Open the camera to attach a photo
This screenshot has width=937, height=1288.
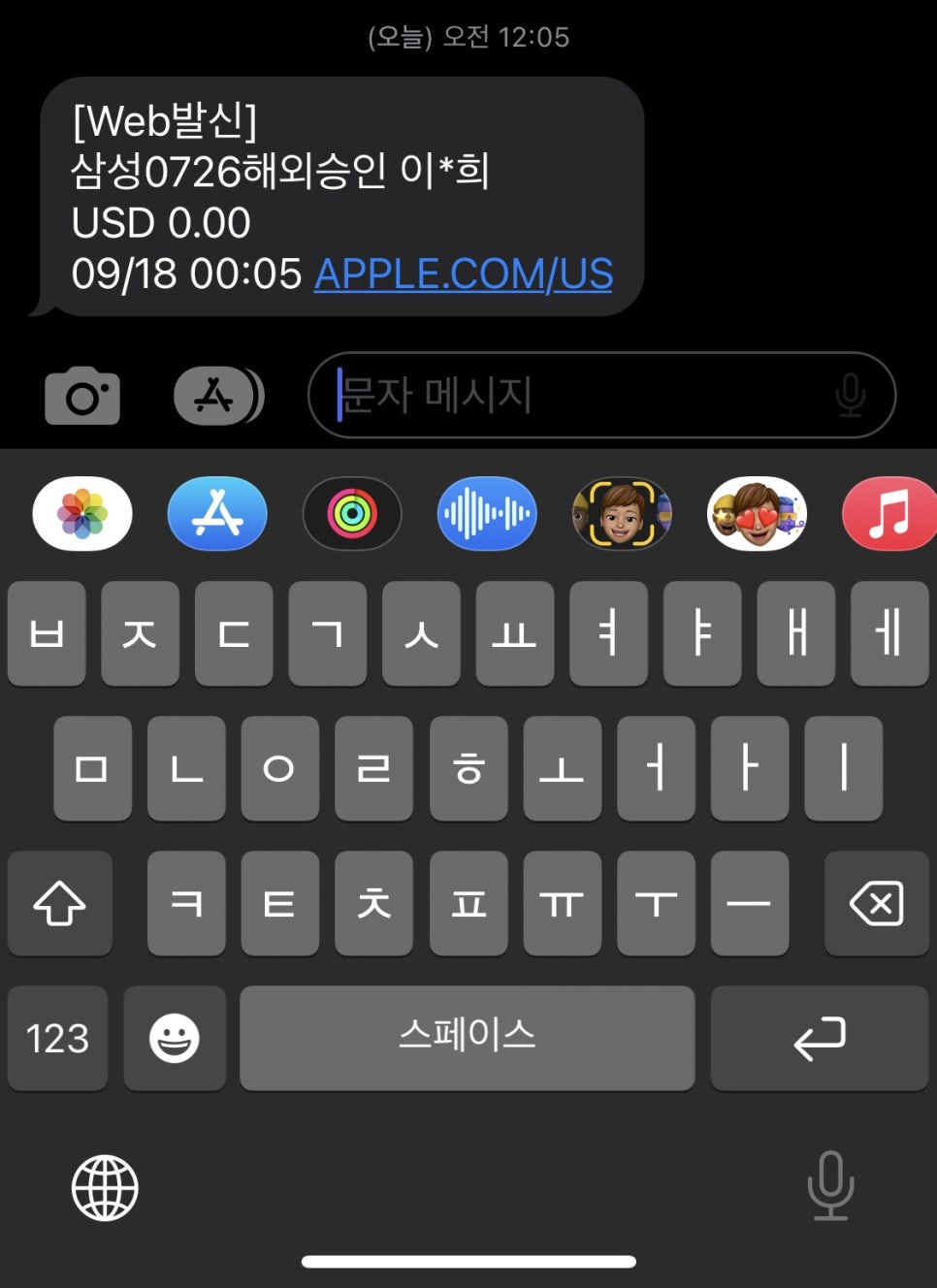click(x=82, y=396)
